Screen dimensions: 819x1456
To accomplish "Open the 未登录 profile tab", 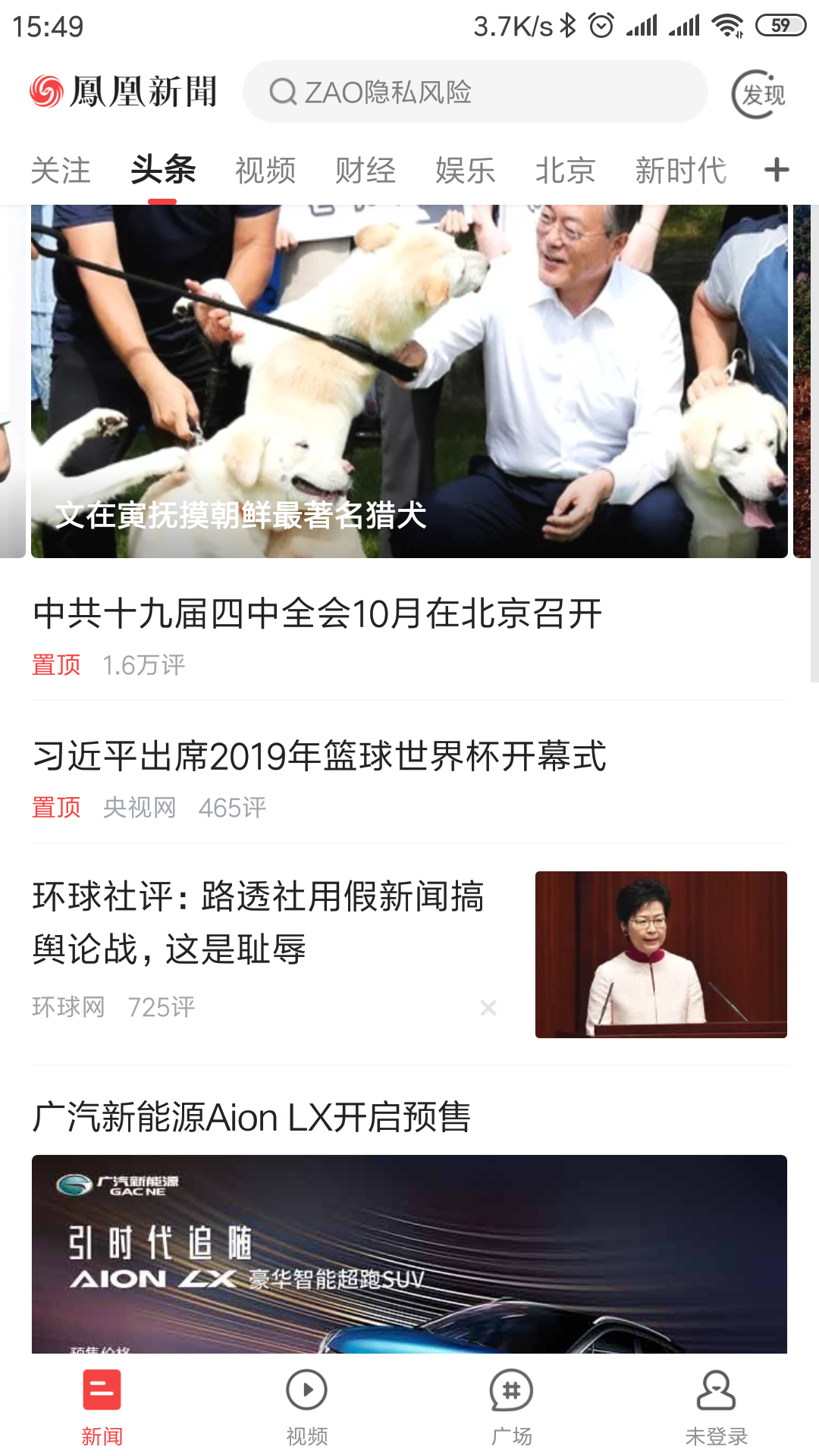I will point(716,1406).
